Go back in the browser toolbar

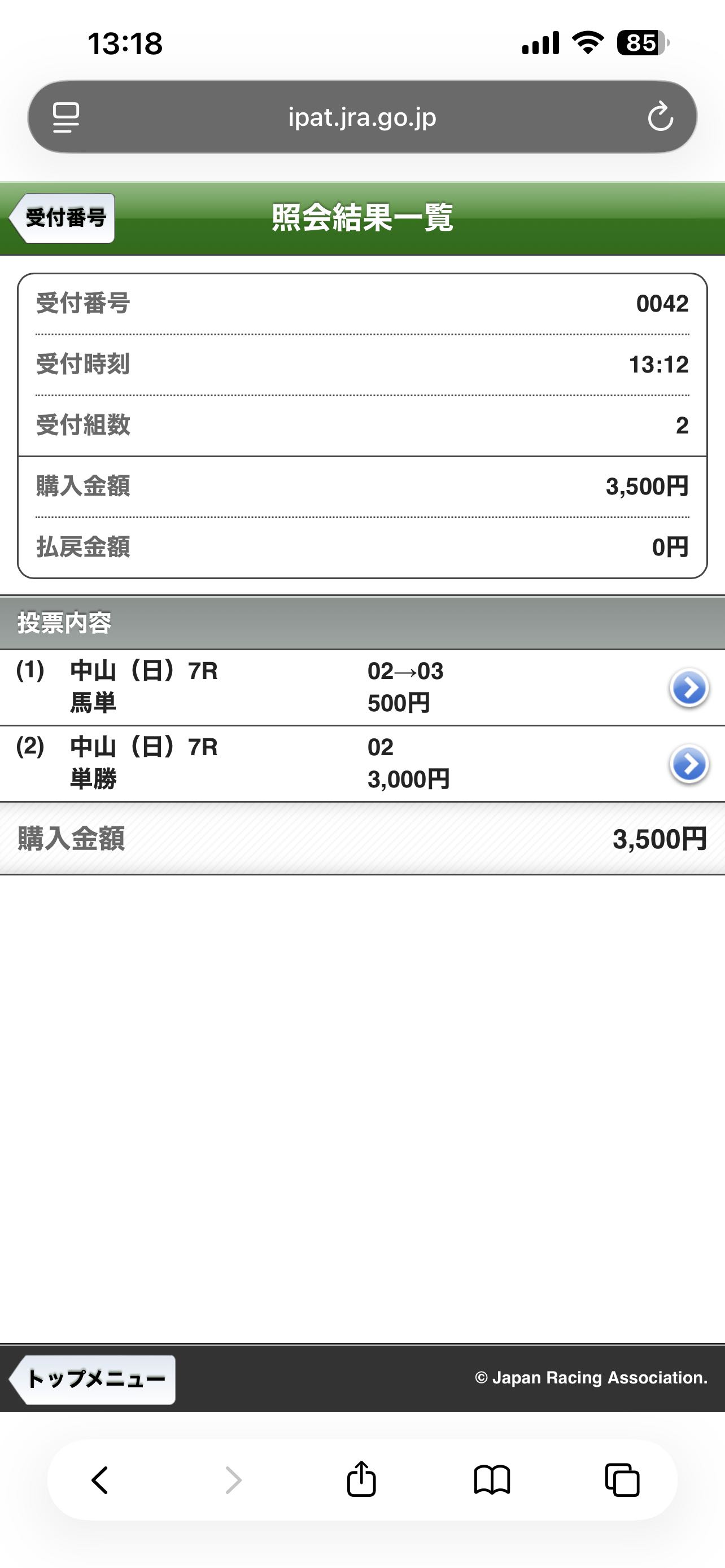pos(101,1480)
